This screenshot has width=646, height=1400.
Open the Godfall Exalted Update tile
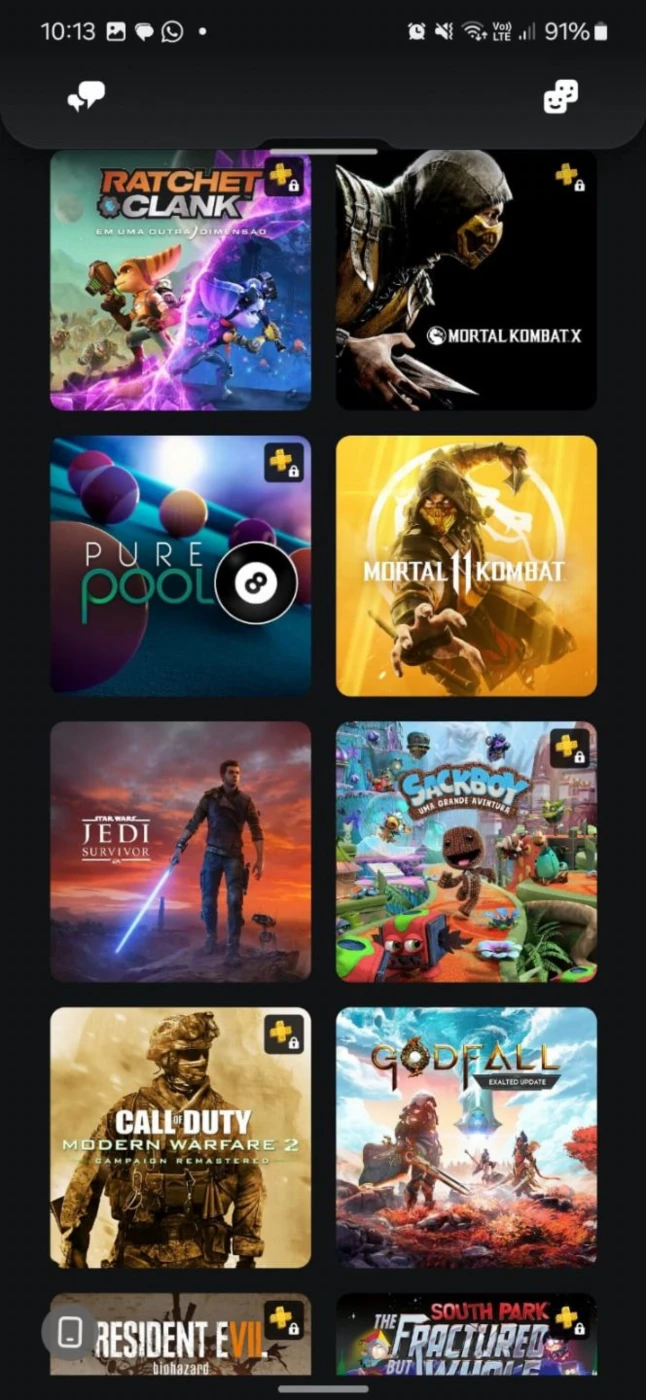pyautogui.click(x=466, y=1138)
